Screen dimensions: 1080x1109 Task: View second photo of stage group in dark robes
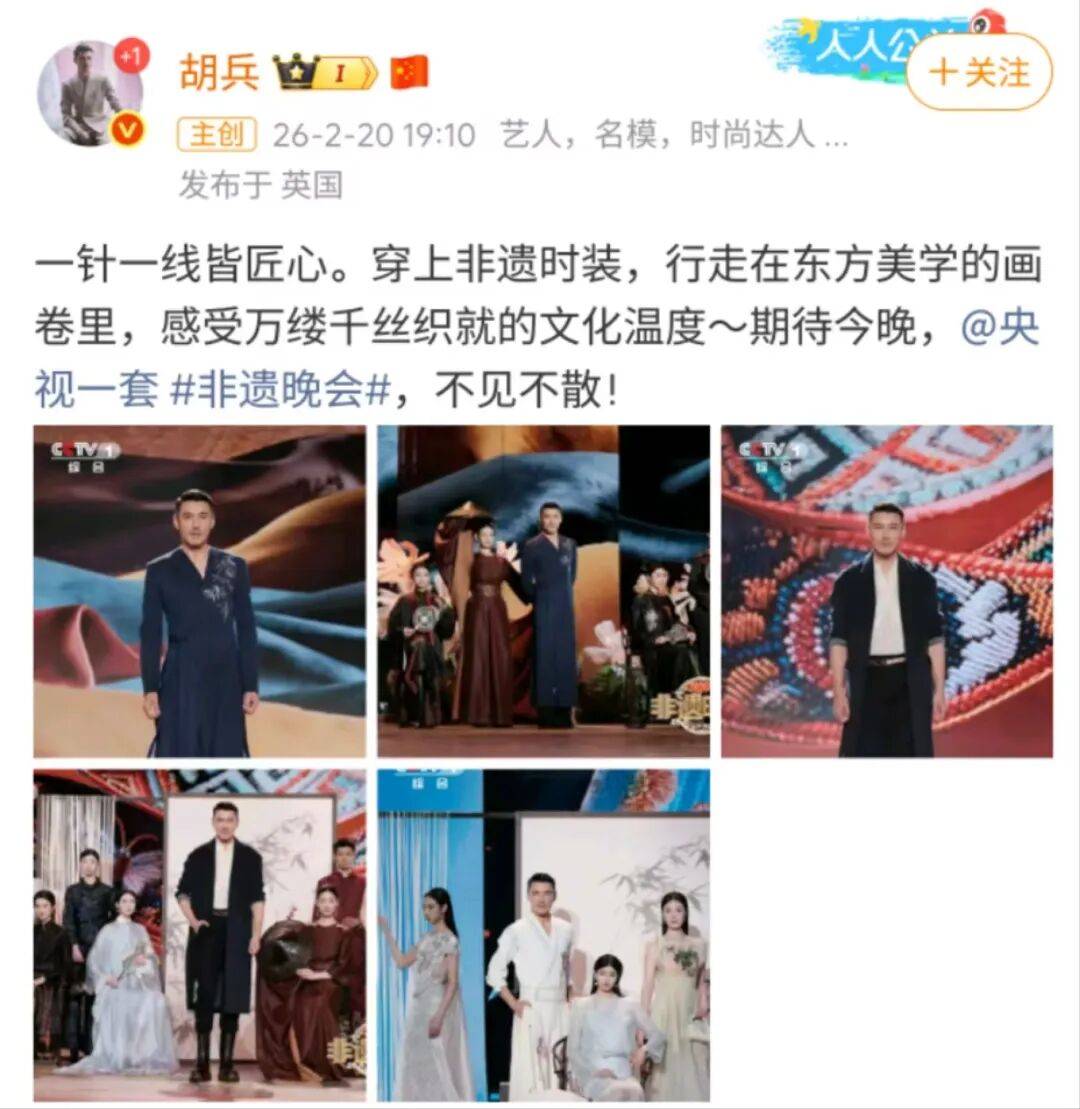[x=543, y=591]
